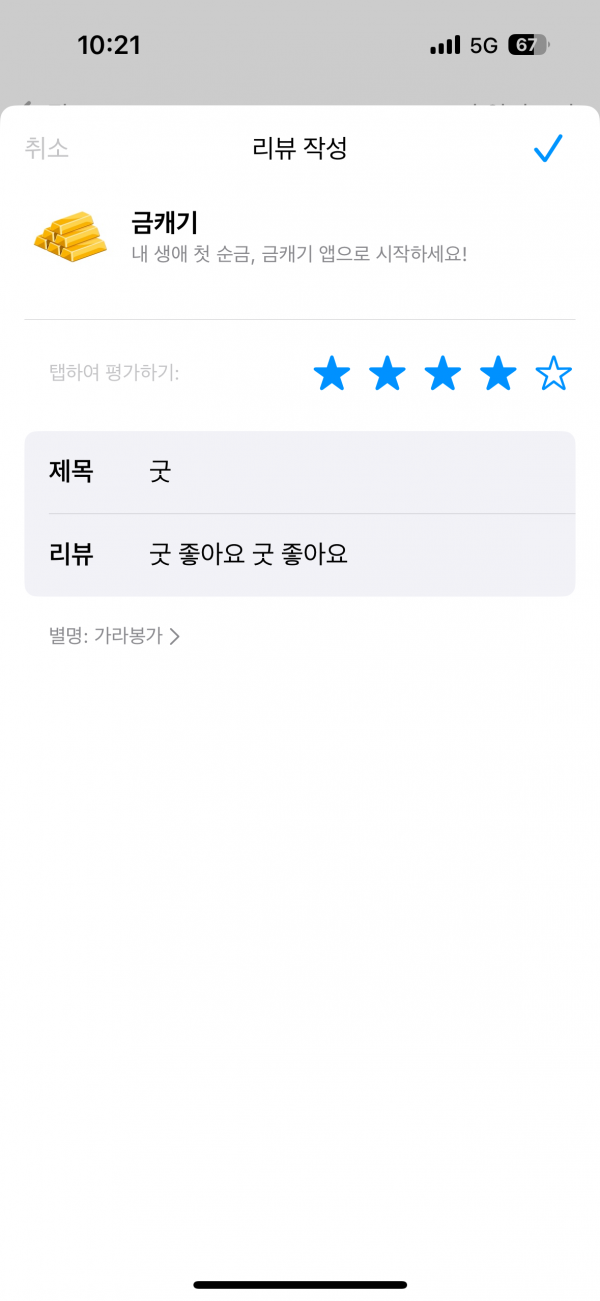Give five stars by tapping the empty star
Viewport: 600px width, 1301px height.
[553, 374]
